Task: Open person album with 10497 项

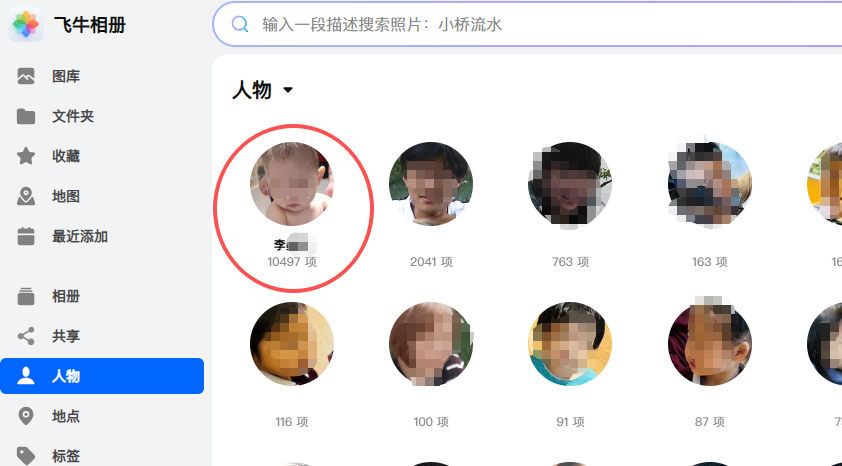Action: coord(291,184)
